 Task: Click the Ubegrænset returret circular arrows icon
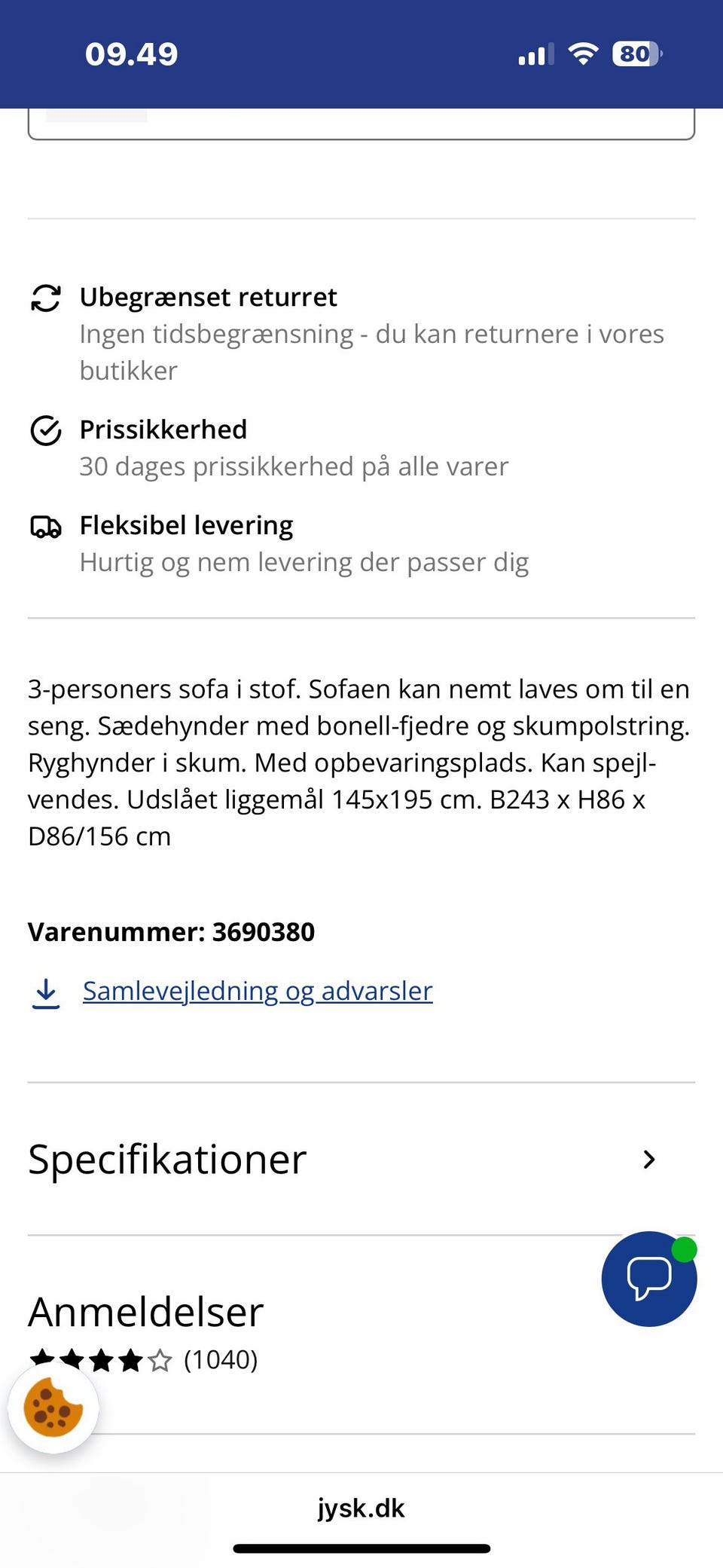(x=45, y=299)
